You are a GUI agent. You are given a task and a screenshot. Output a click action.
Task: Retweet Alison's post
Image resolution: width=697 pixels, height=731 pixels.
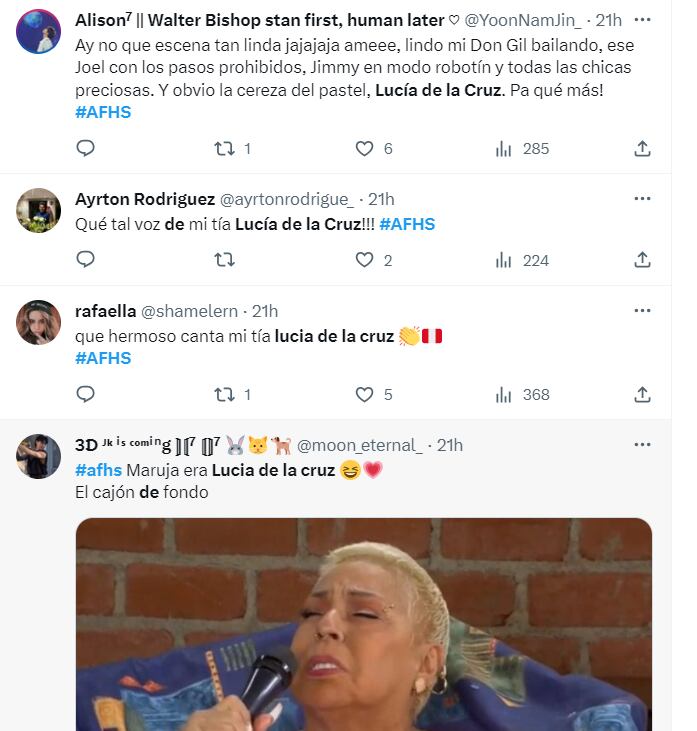(224, 148)
